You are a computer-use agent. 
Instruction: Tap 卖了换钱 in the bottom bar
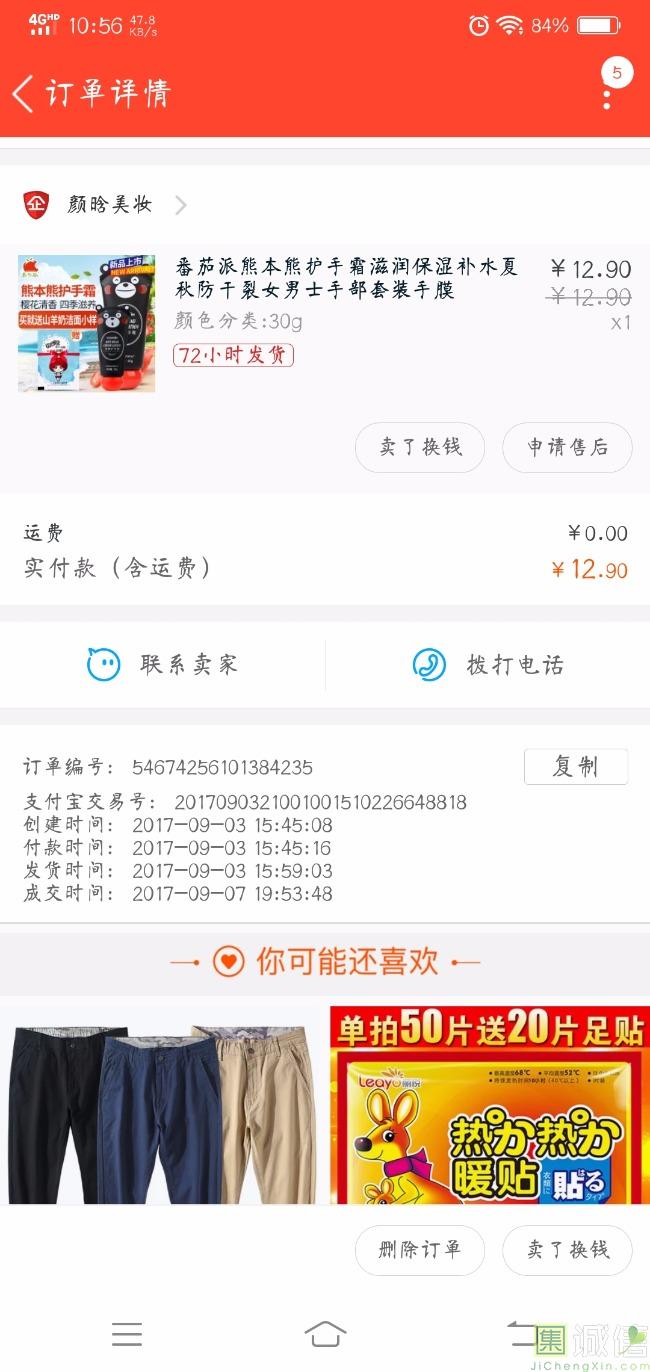tap(567, 1250)
